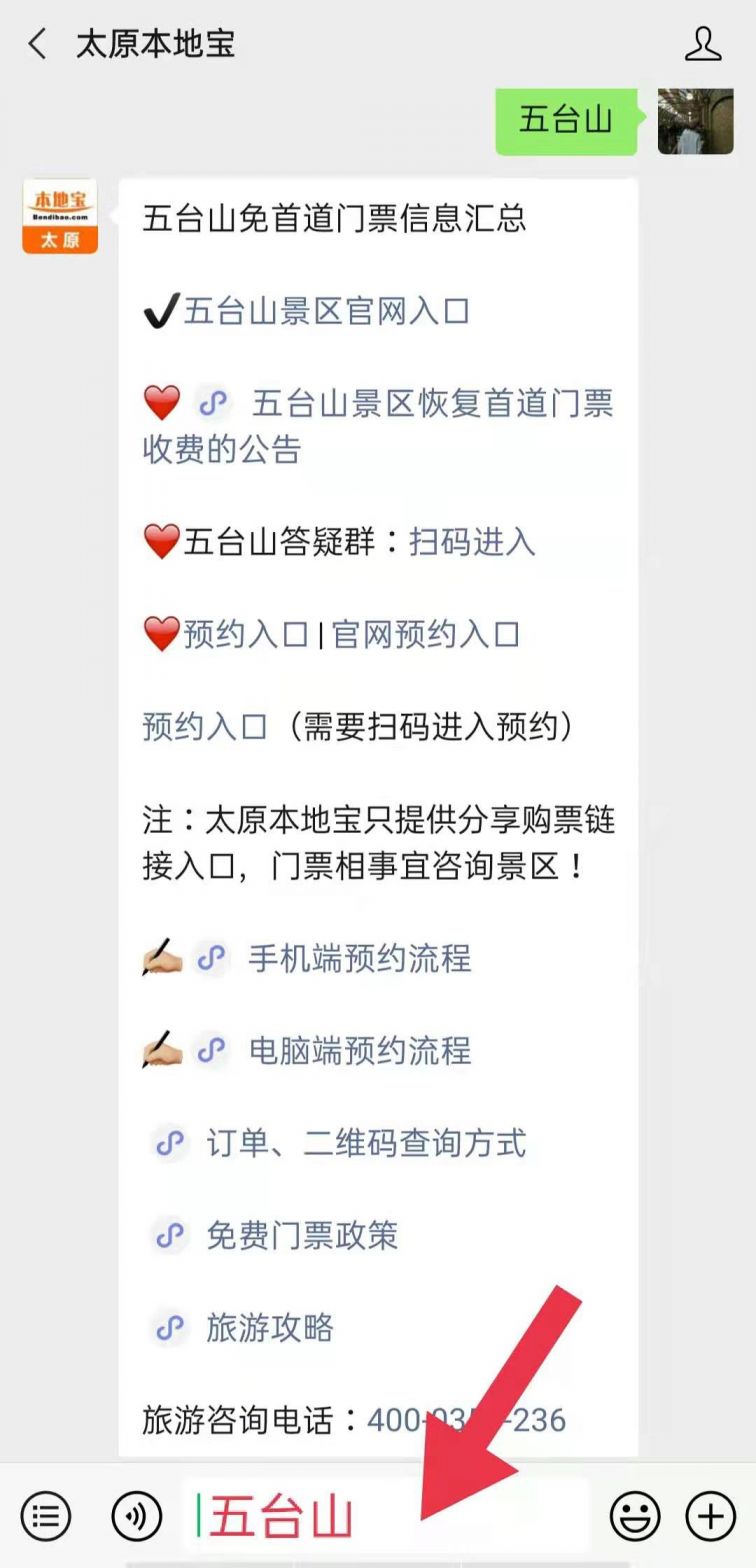Open the account profile icon

[703, 44]
